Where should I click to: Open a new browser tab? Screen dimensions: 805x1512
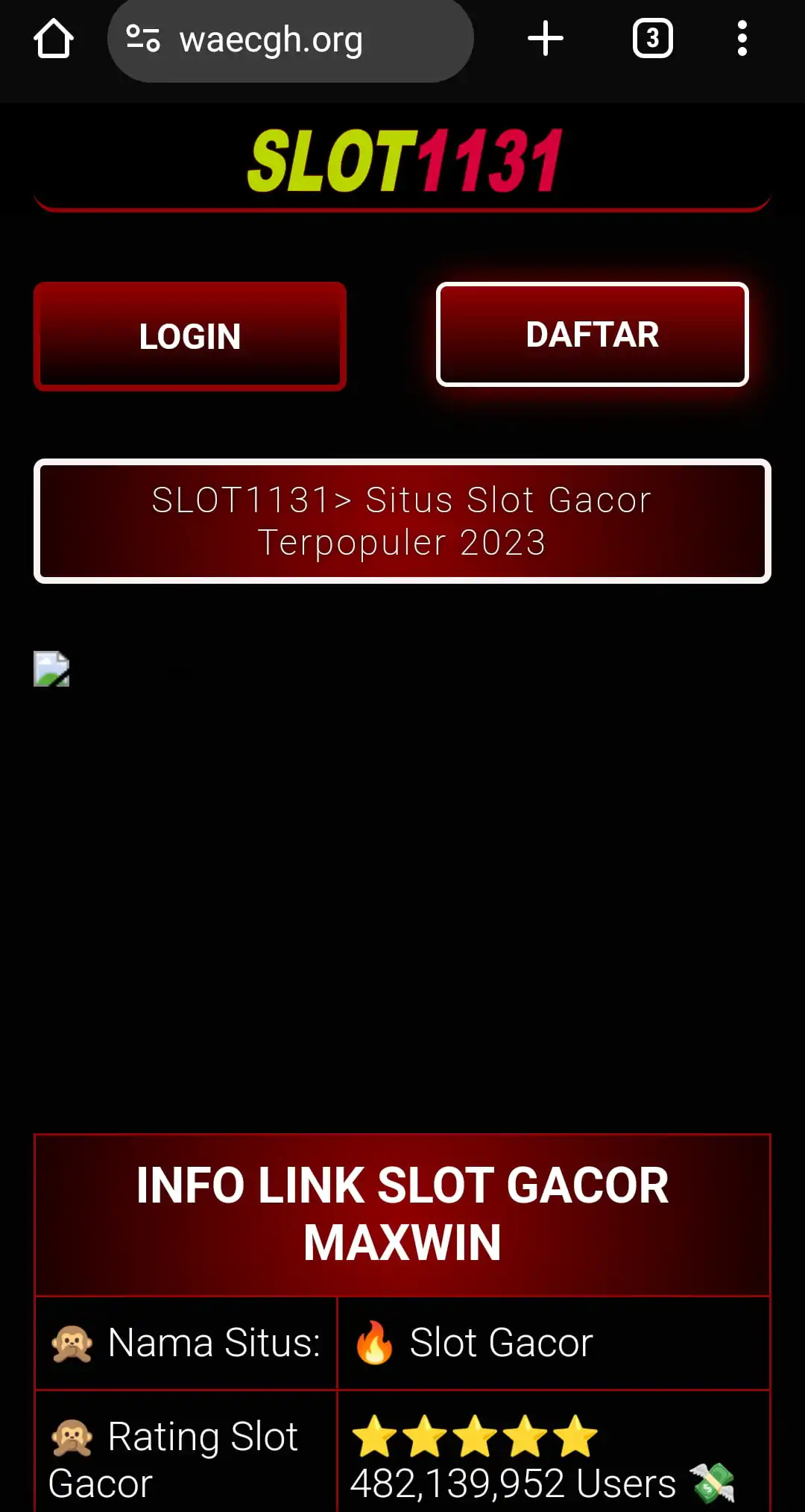[x=545, y=39]
